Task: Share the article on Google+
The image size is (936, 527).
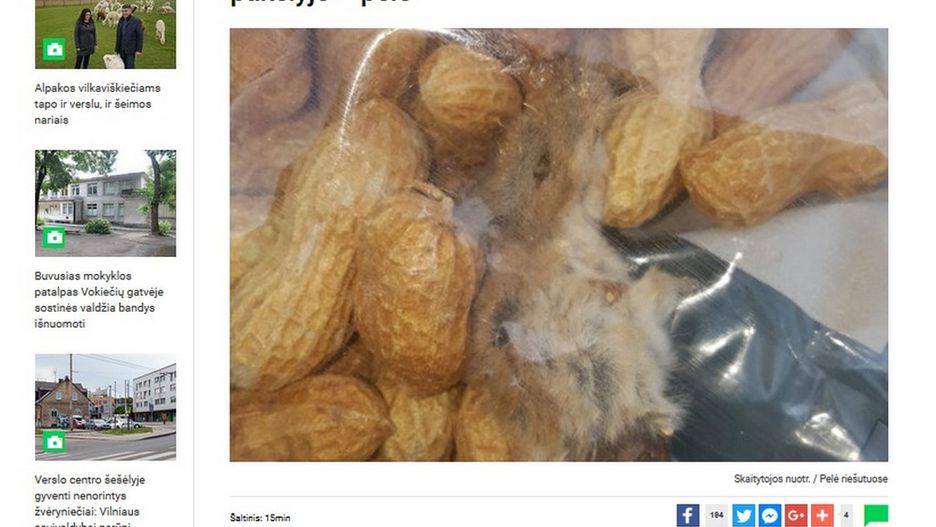Action: click(796, 515)
